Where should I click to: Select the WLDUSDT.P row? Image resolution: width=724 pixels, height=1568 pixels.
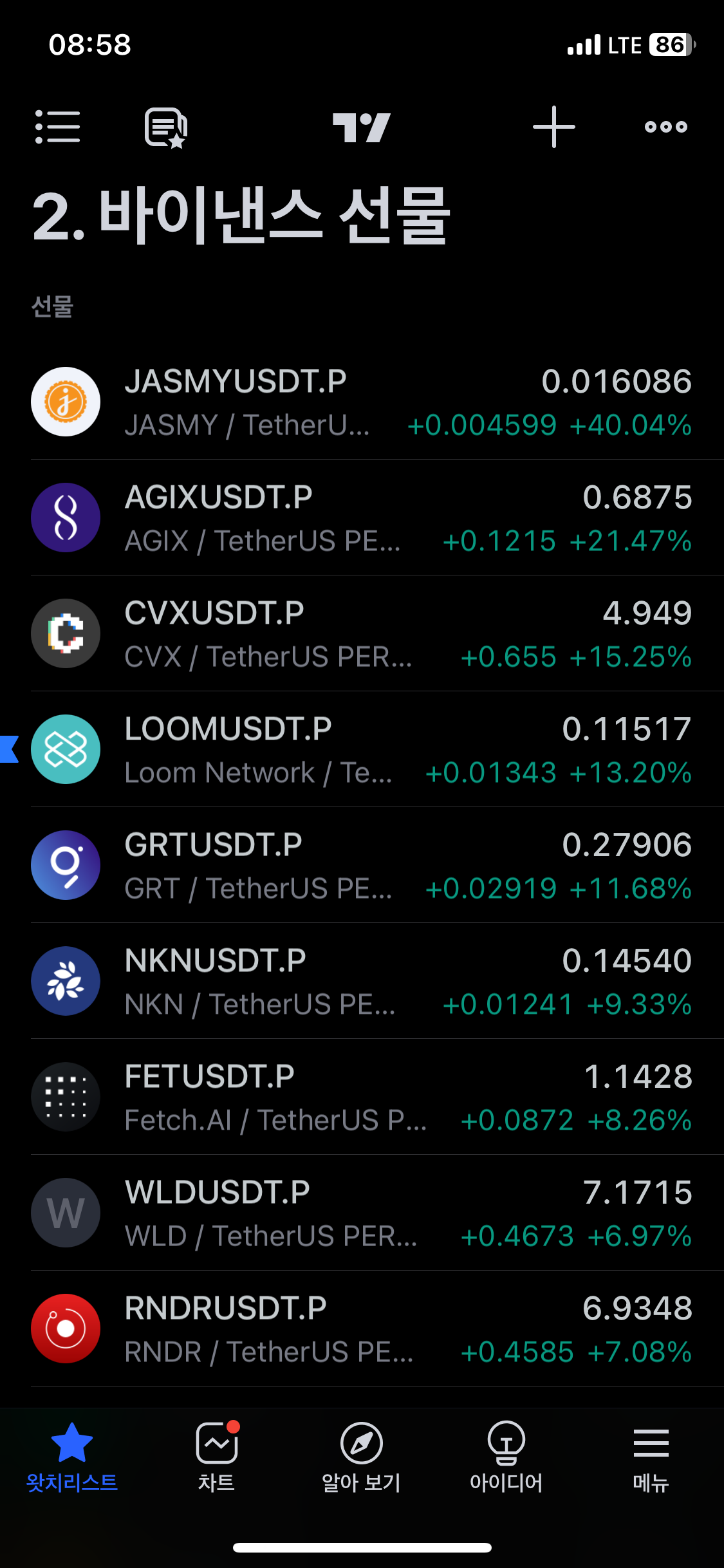pyautogui.click(x=362, y=1213)
